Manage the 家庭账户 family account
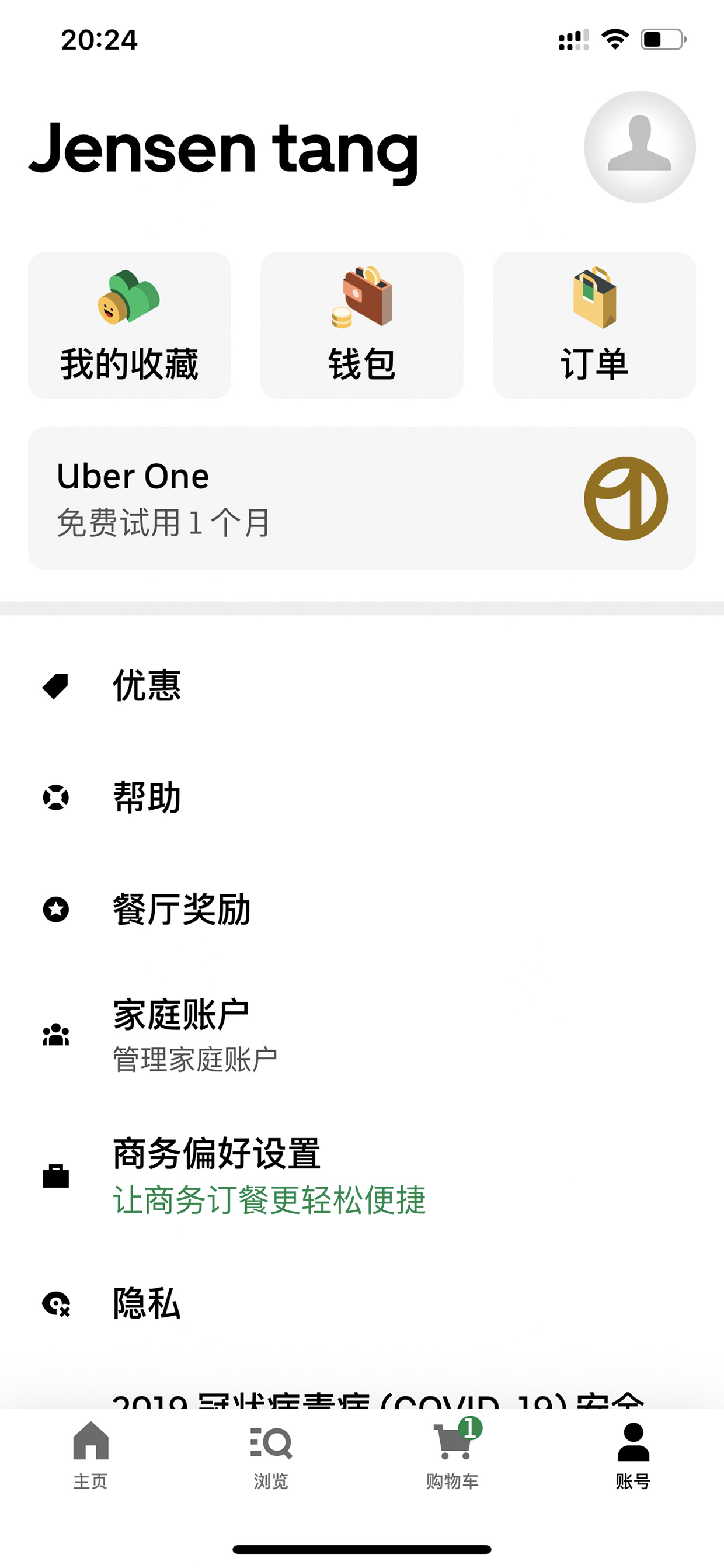The height and width of the screenshot is (1568, 724). point(362,1035)
